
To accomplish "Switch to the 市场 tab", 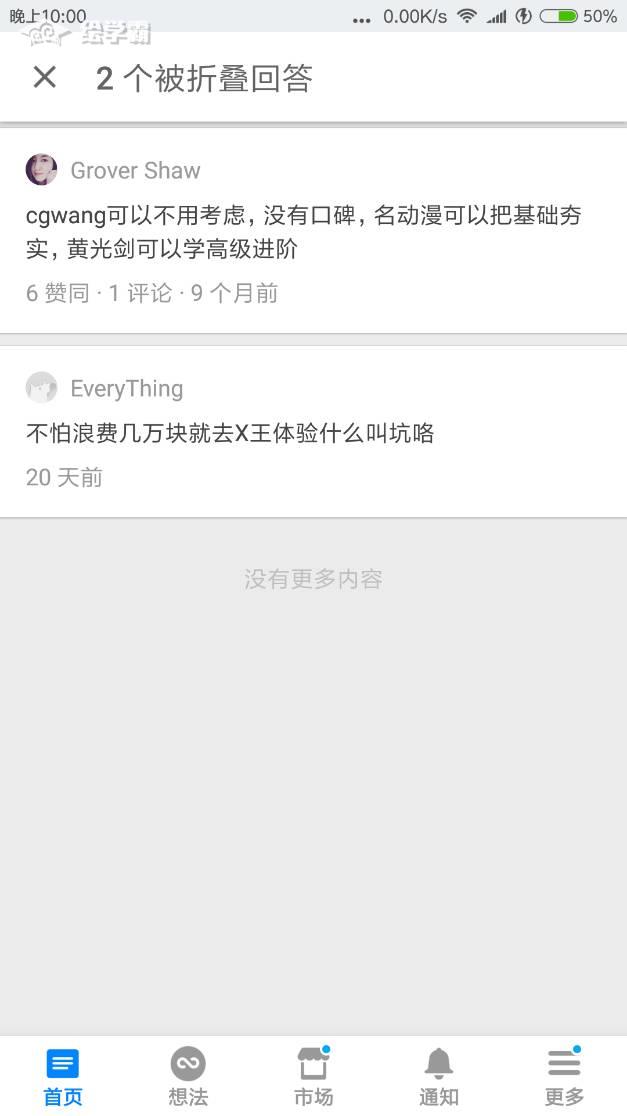I will tap(313, 1076).
